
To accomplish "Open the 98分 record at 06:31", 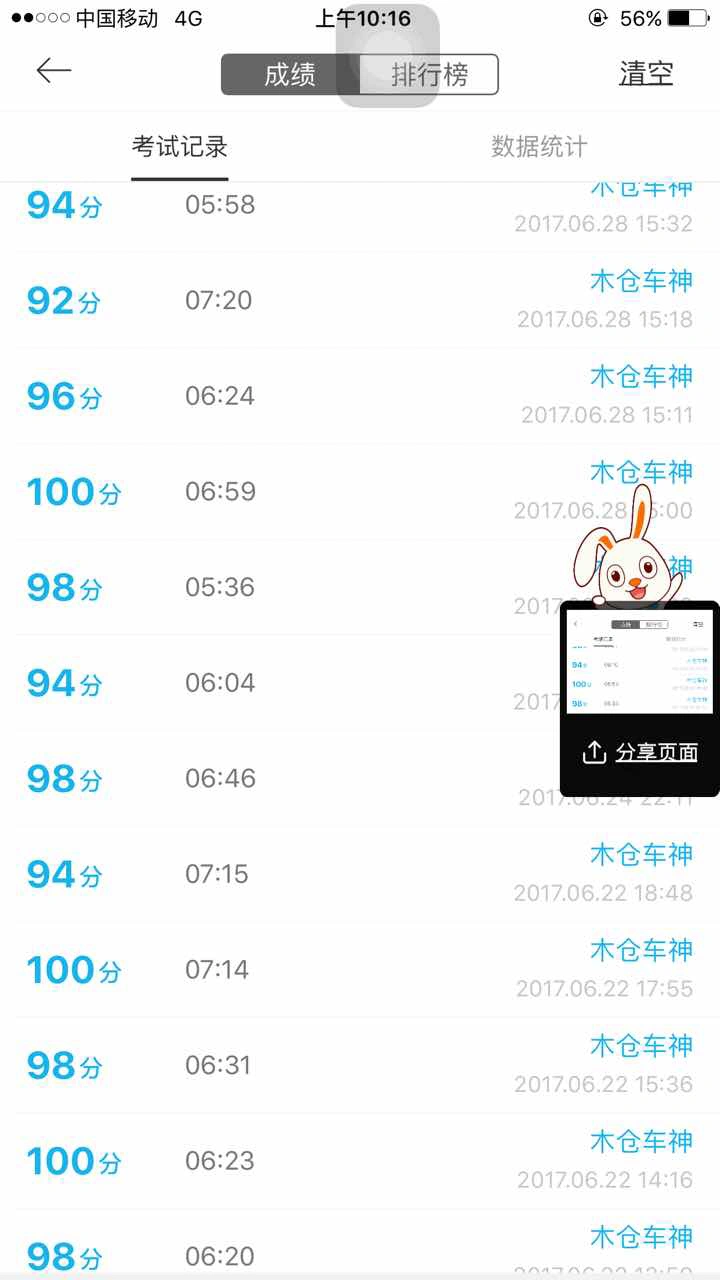I will (x=360, y=1065).
